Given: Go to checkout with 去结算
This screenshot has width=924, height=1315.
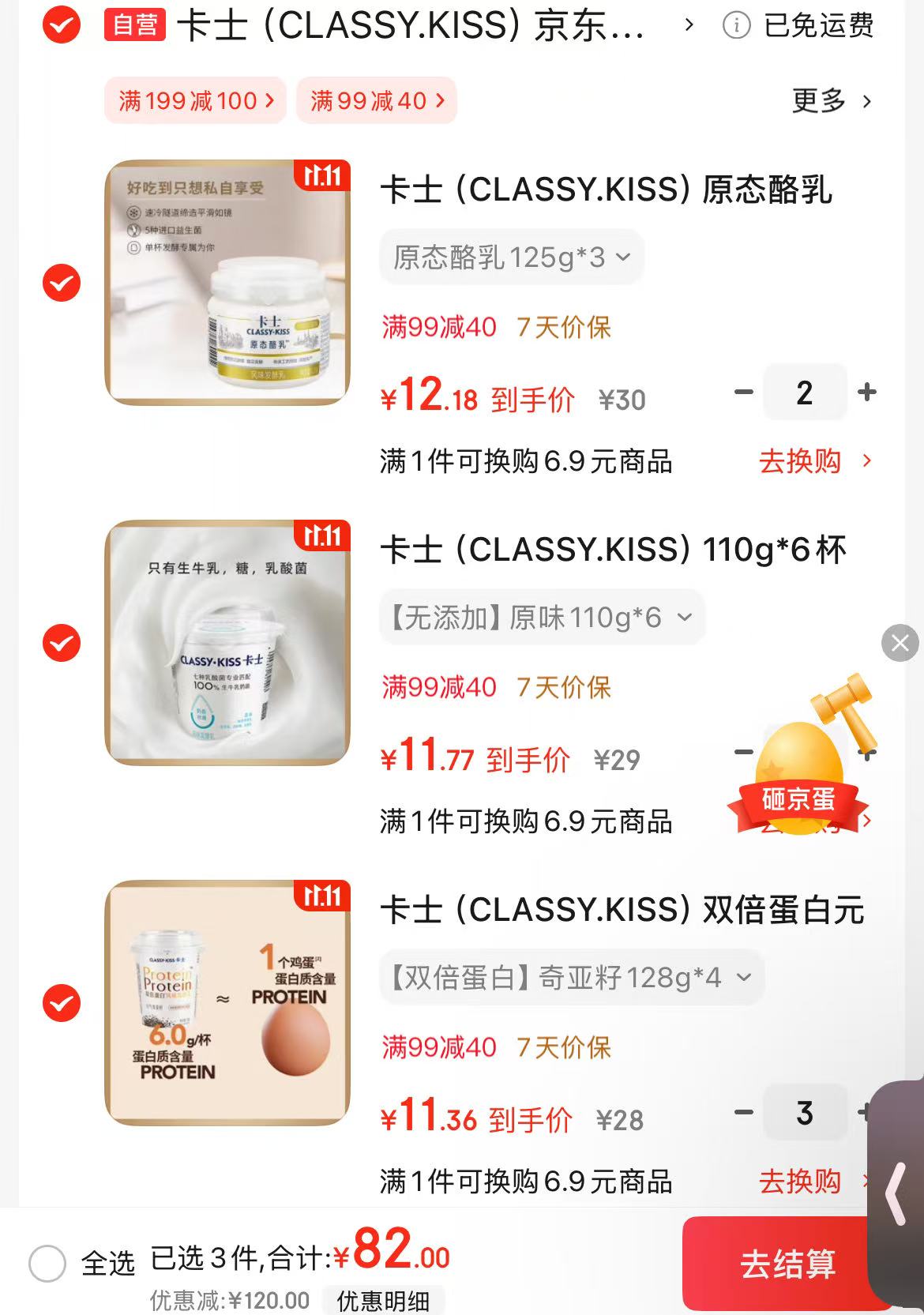Looking at the screenshot, I should [787, 1264].
